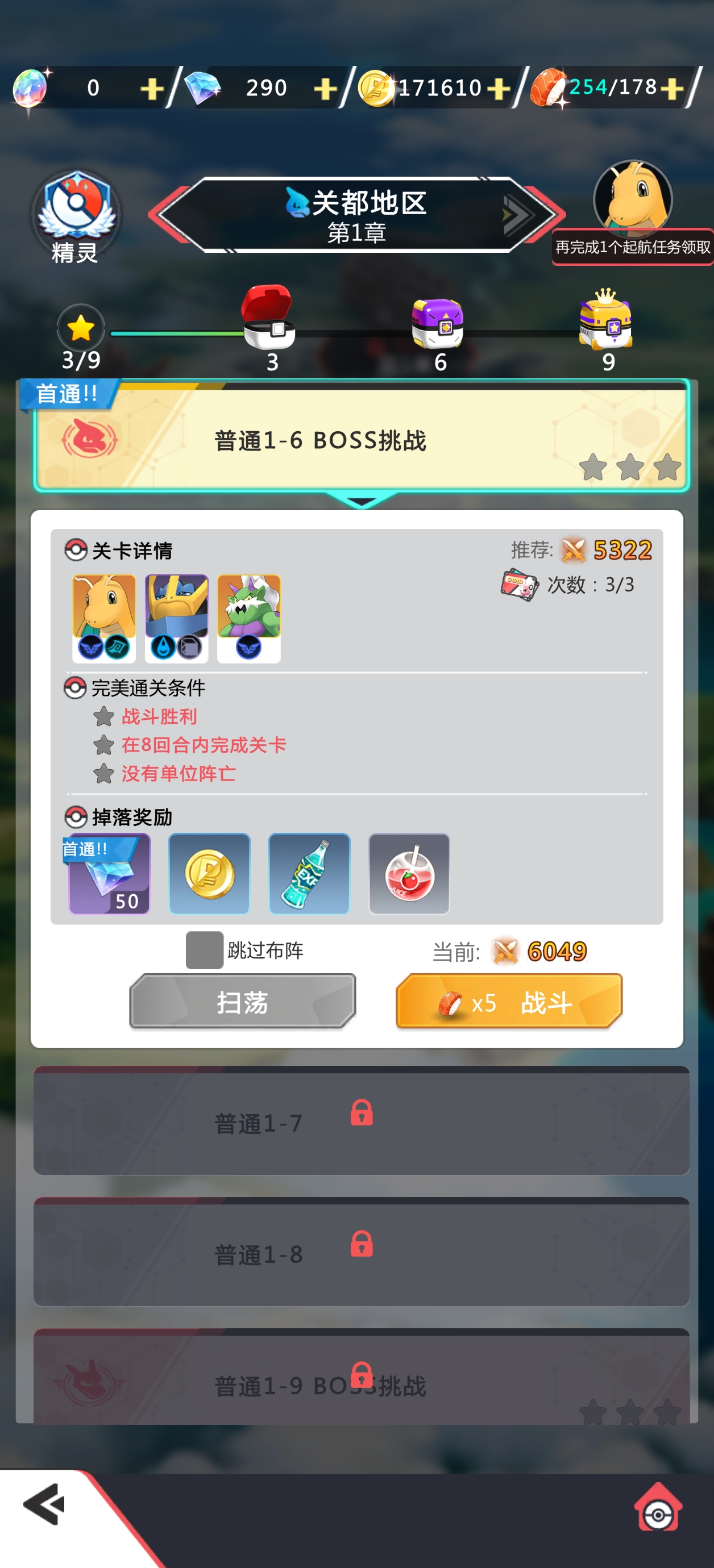Go to the next chapter arrow
This screenshot has width=714, height=1568.
(x=517, y=214)
